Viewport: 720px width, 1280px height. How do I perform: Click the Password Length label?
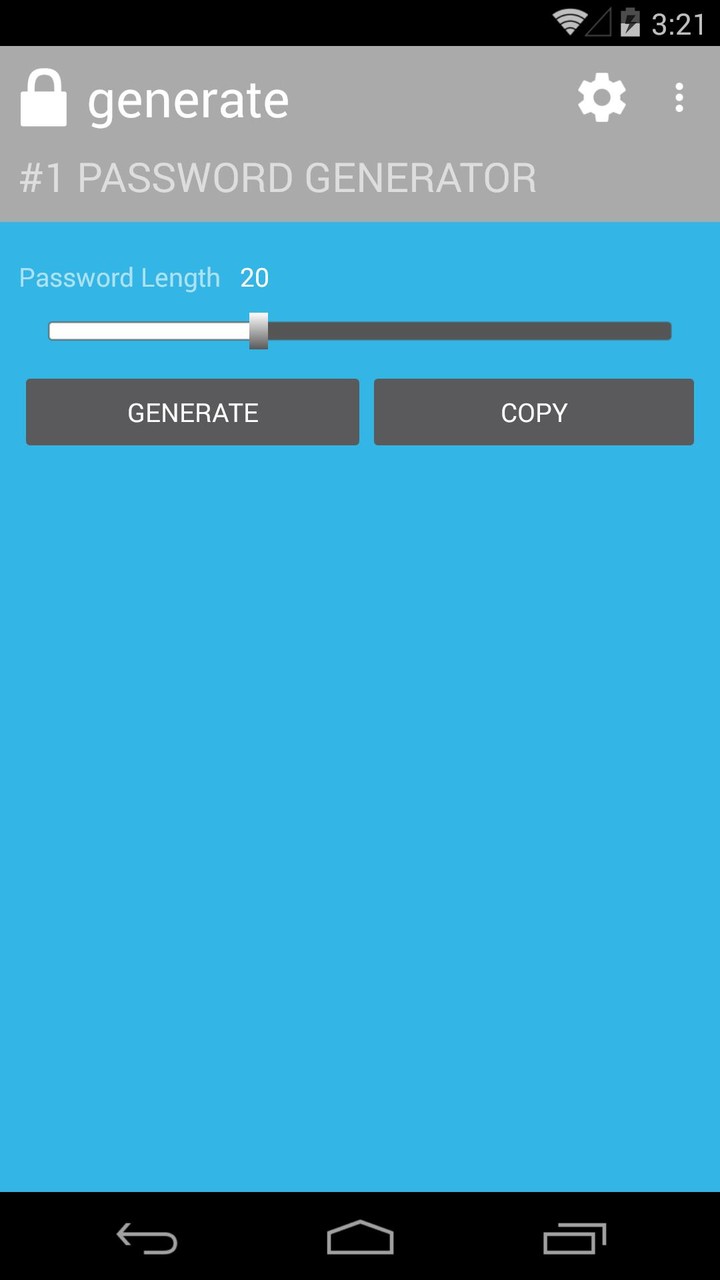(x=119, y=277)
